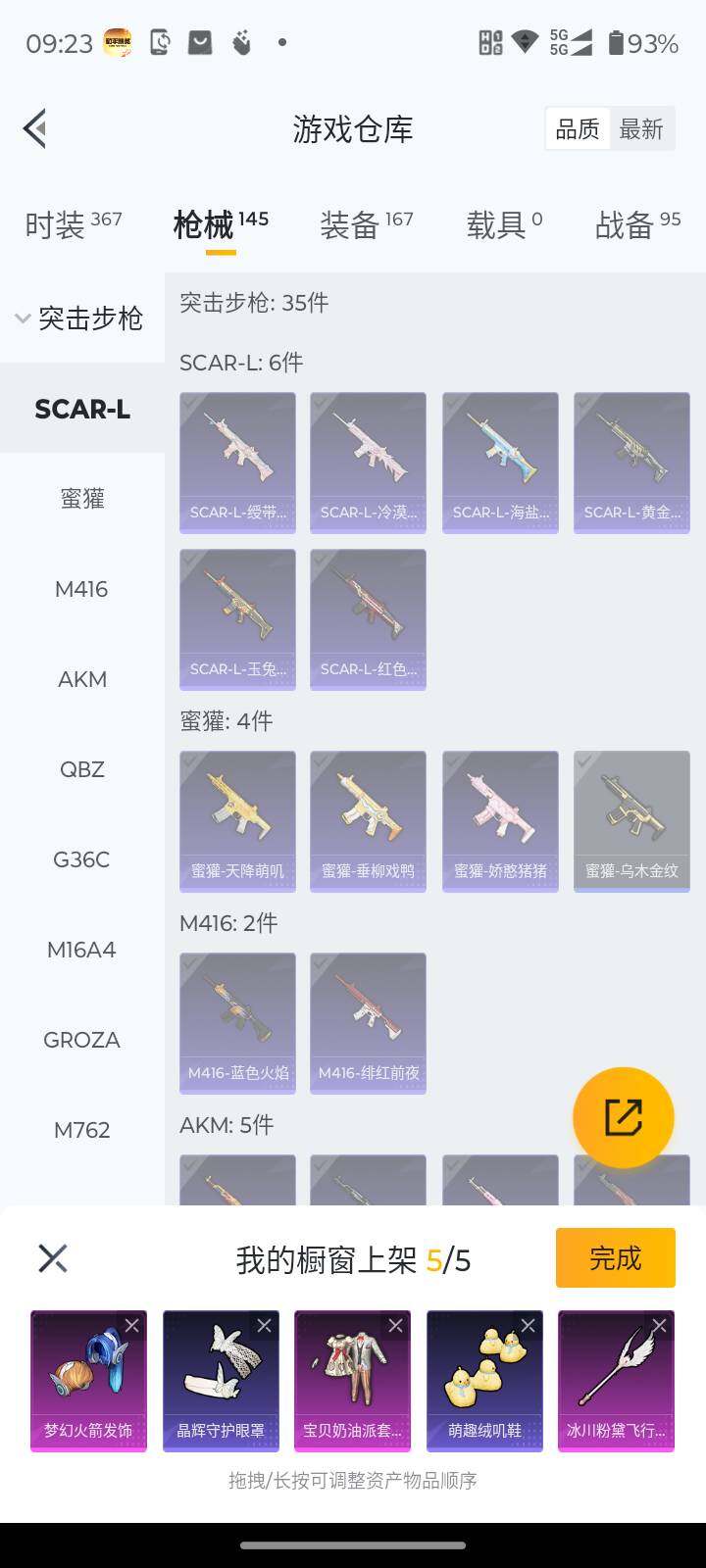The image size is (706, 1568).
Task: Jump to the AKM weapon group
Action: pos(82,679)
